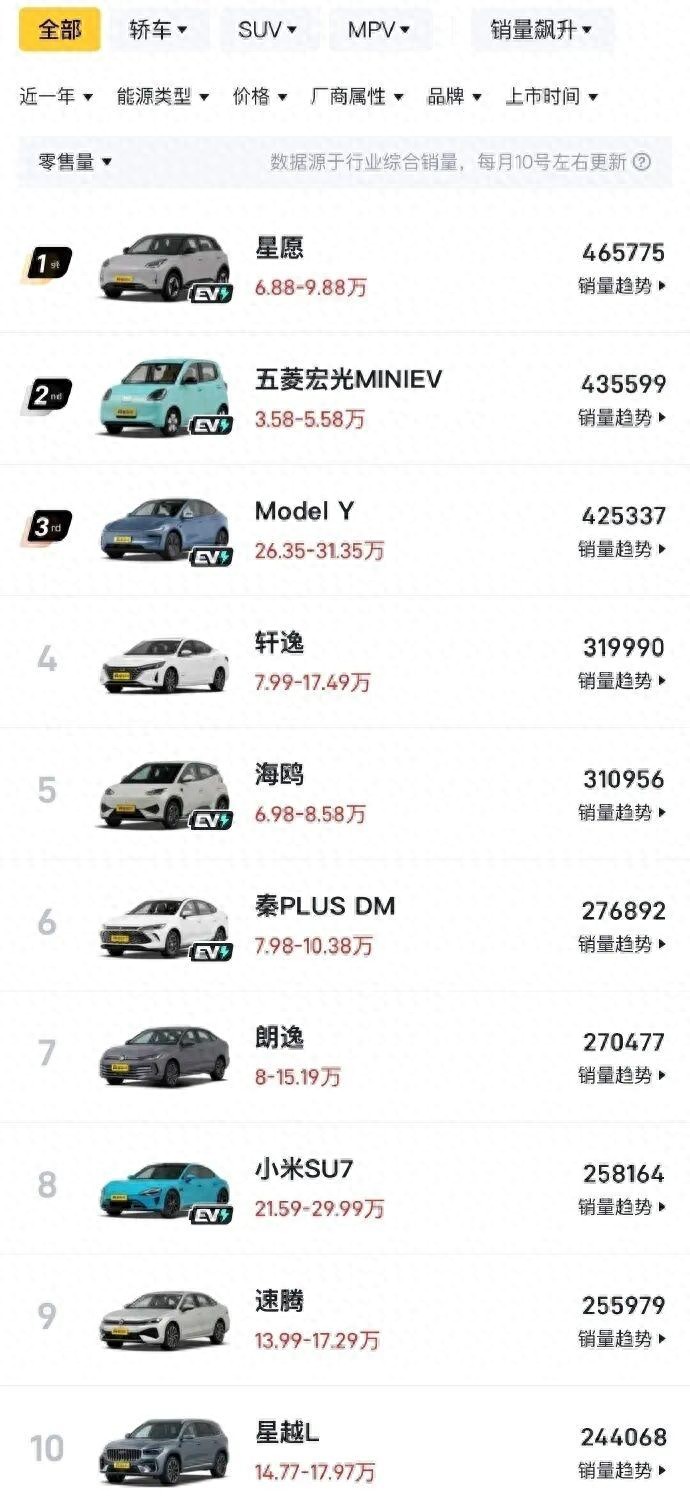View 销量趋势 for 轩逸
This screenshot has width=690, height=1497.
tap(621, 681)
